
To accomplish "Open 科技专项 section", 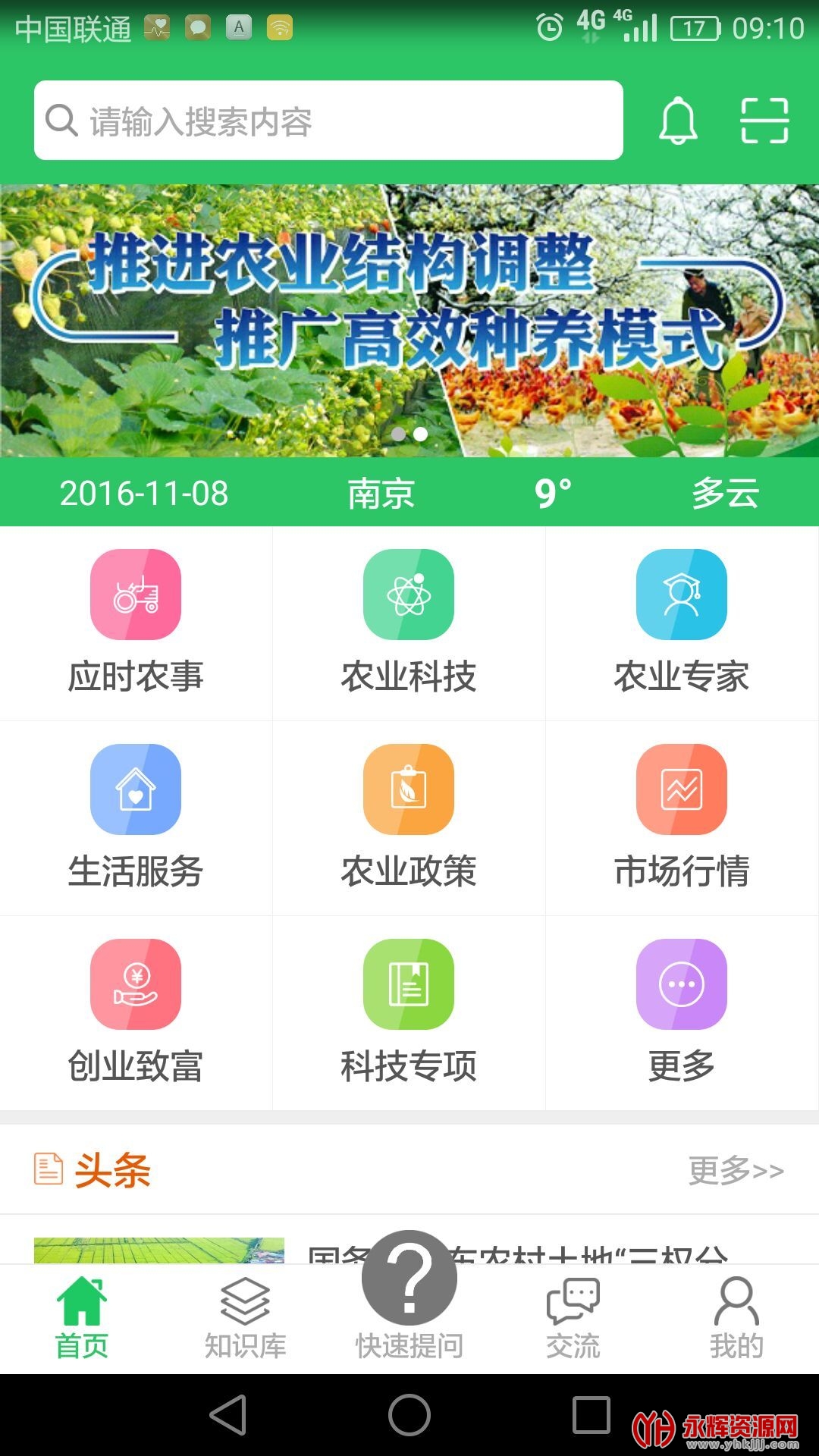I will point(409,1012).
